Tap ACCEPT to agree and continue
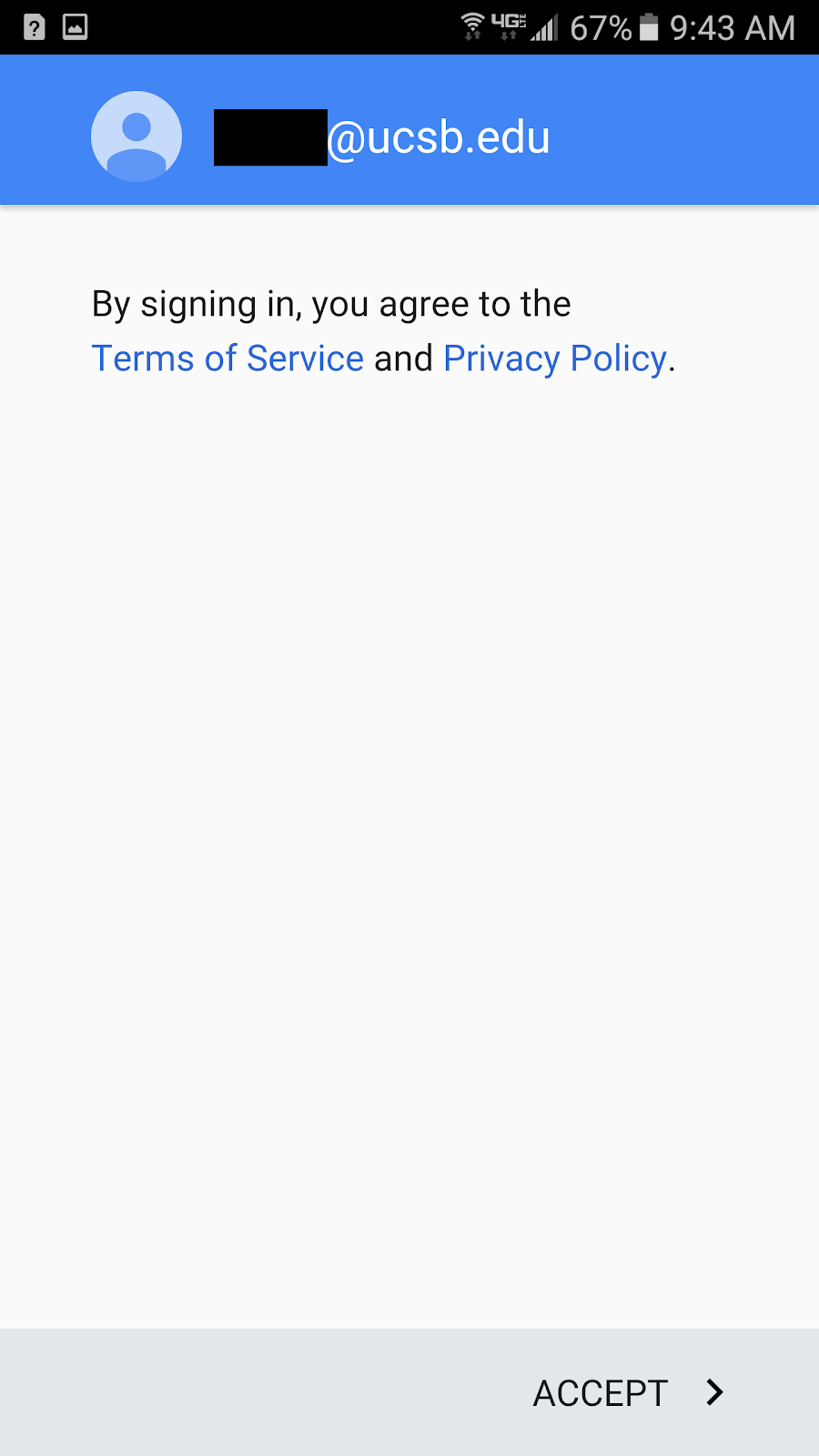 click(x=628, y=1392)
